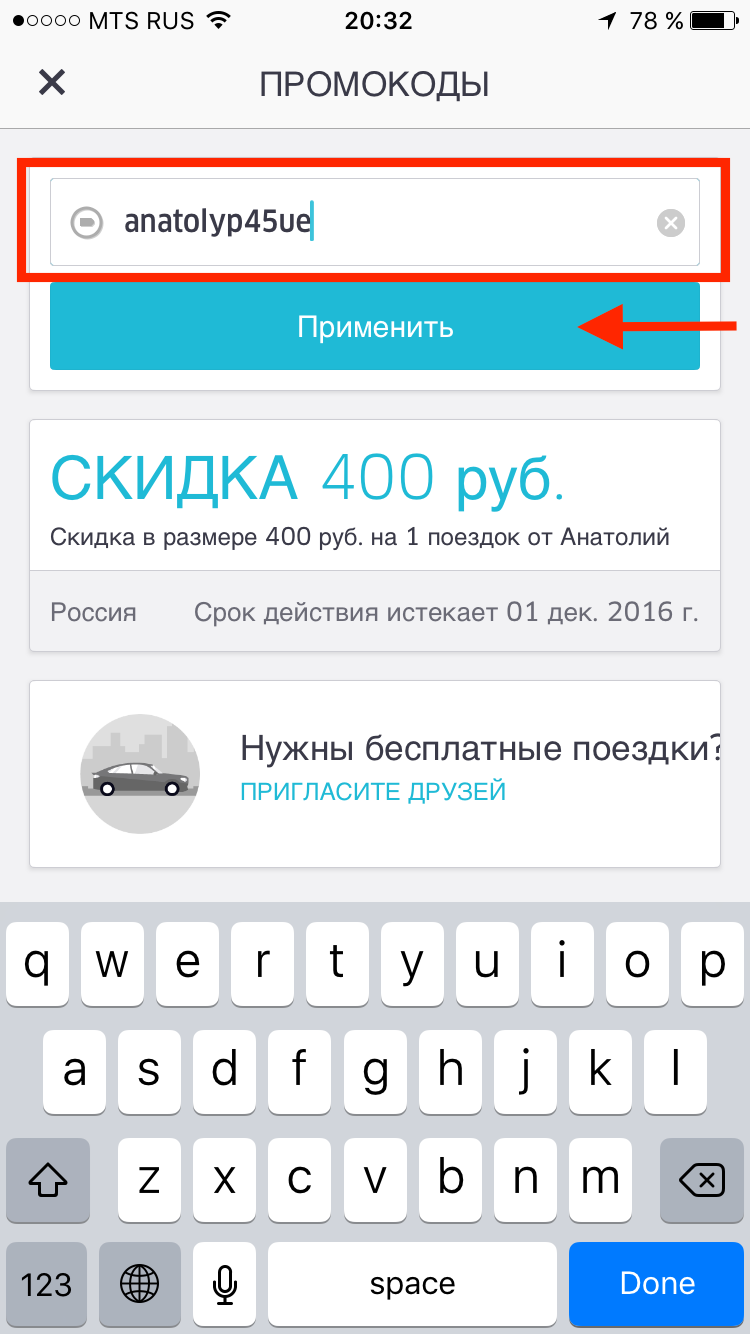This screenshot has height=1334, width=750.
Task: Tap the promo code text field
Action: [x=380, y=222]
